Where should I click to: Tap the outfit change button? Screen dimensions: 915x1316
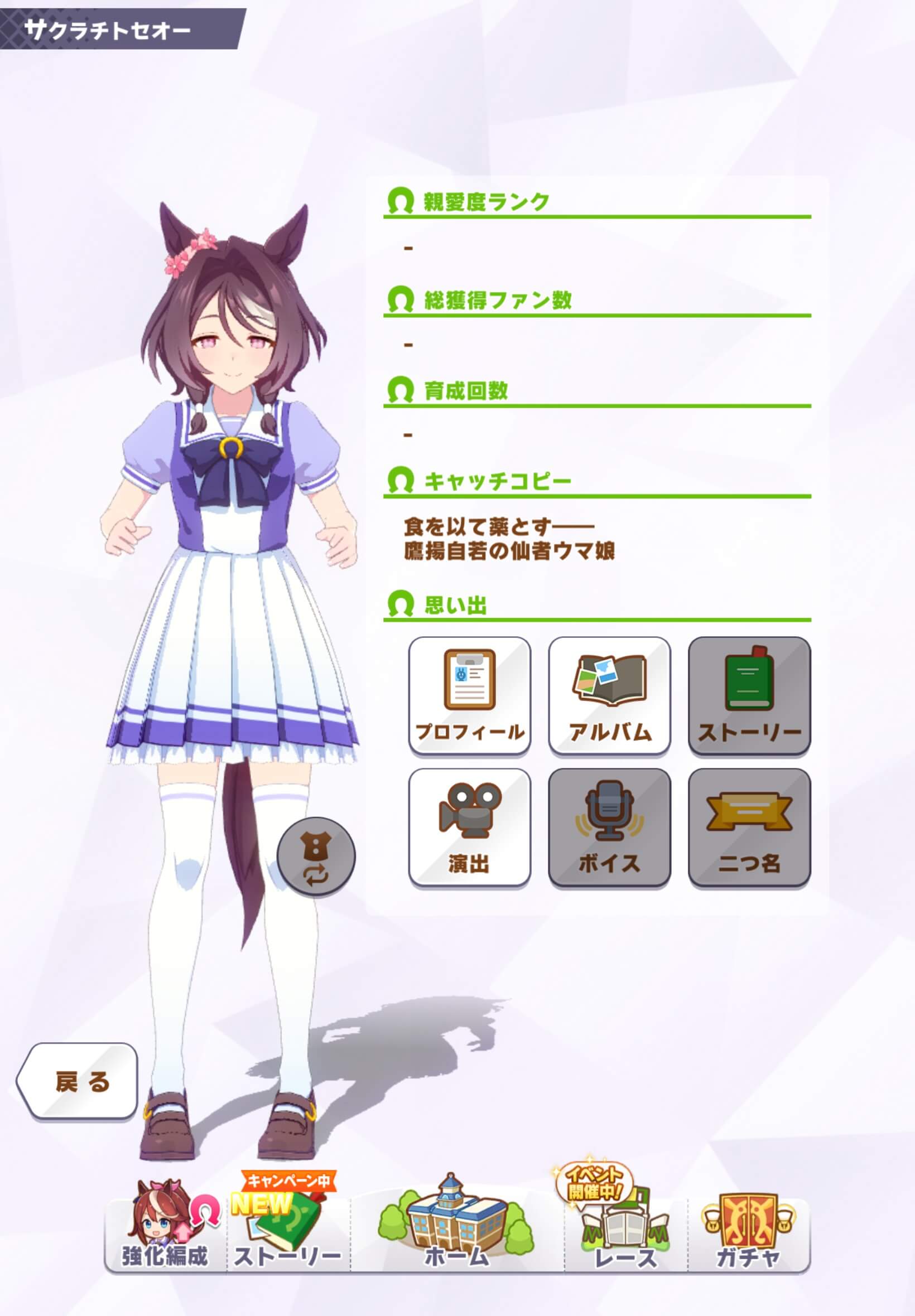click(x=316, y=857)
